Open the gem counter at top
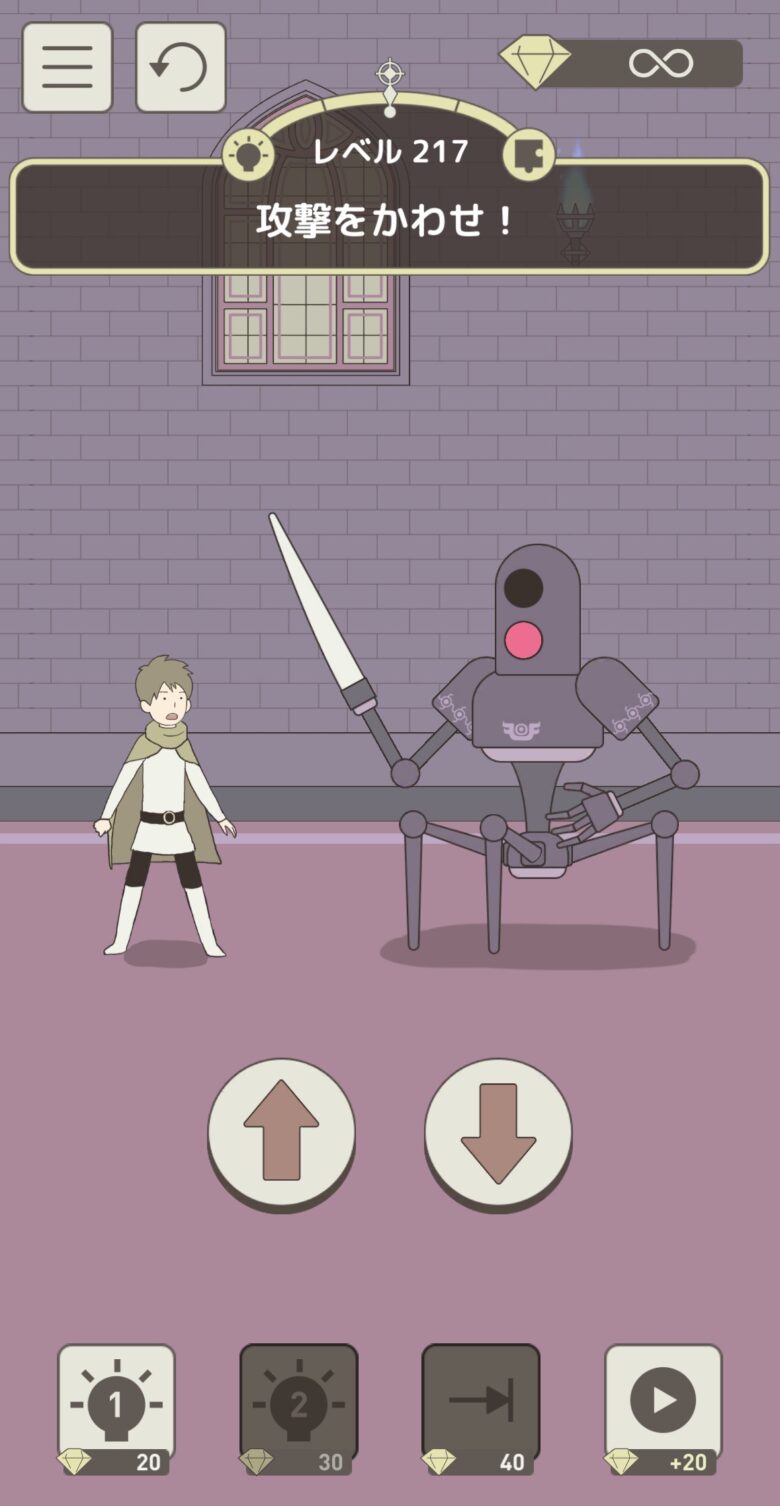The image size is (780, 1506). tap(622, 64)
